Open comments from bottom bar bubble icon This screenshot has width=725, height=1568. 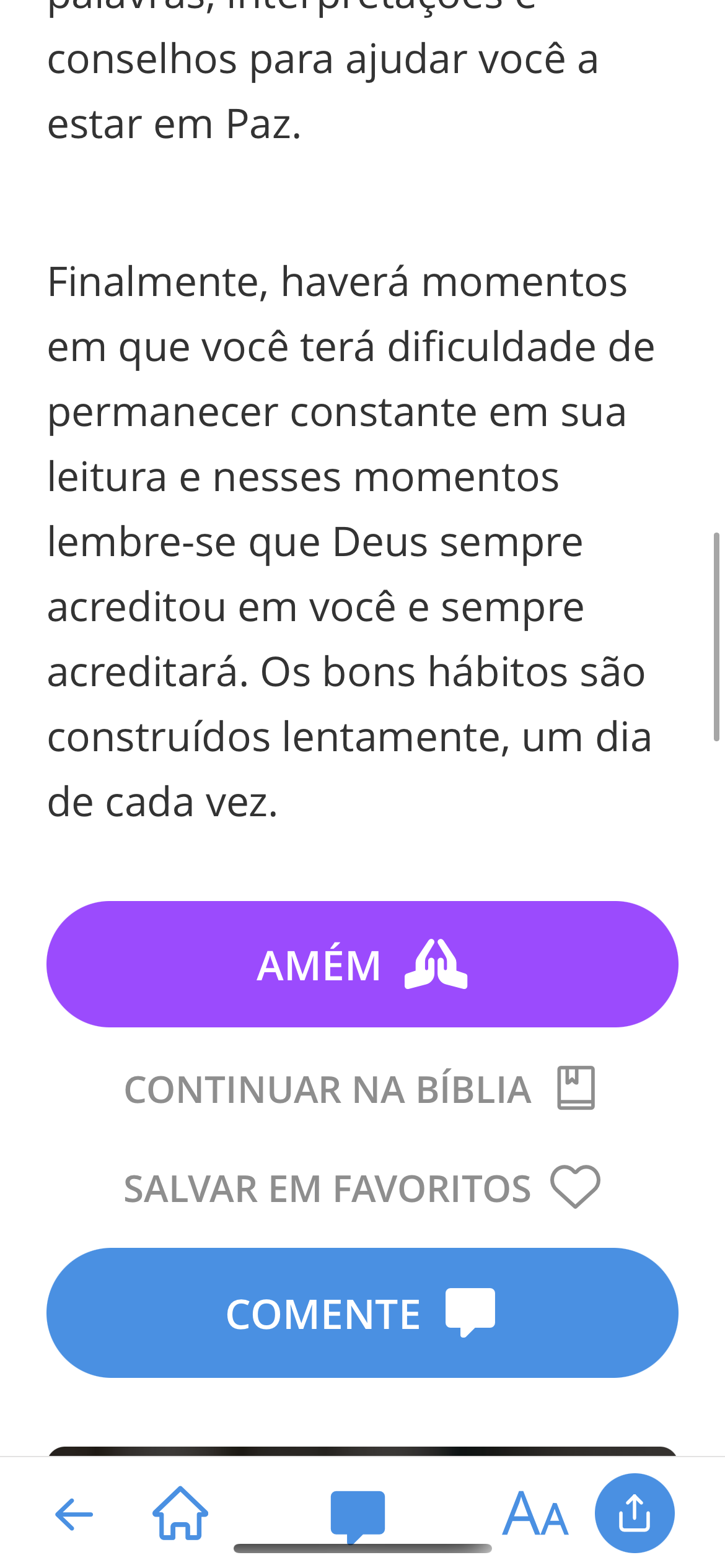click(x=358, y=1514)
